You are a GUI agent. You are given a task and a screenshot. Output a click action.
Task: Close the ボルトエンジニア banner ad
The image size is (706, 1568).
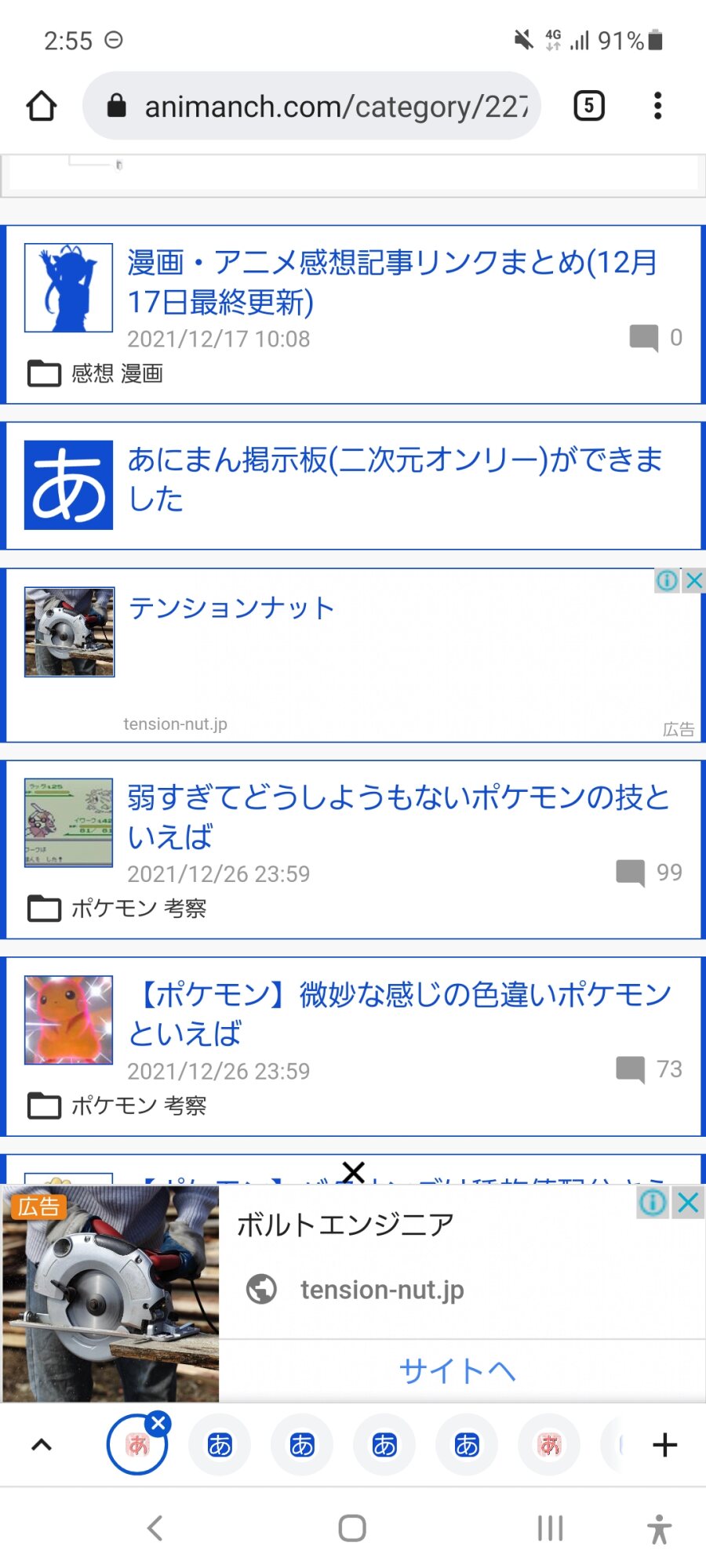pos(689,1203)
